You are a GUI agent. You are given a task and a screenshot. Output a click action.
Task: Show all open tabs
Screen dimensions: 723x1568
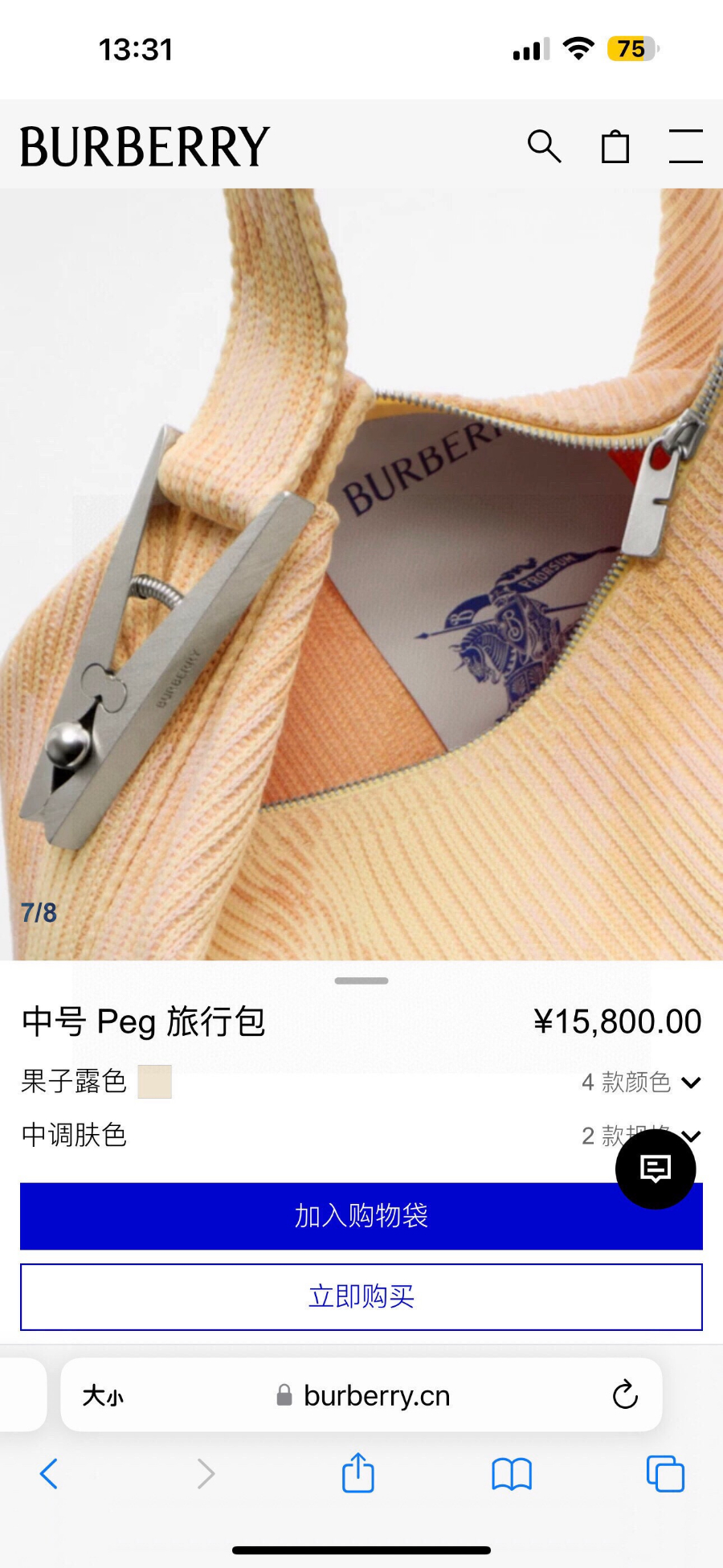665,1474
